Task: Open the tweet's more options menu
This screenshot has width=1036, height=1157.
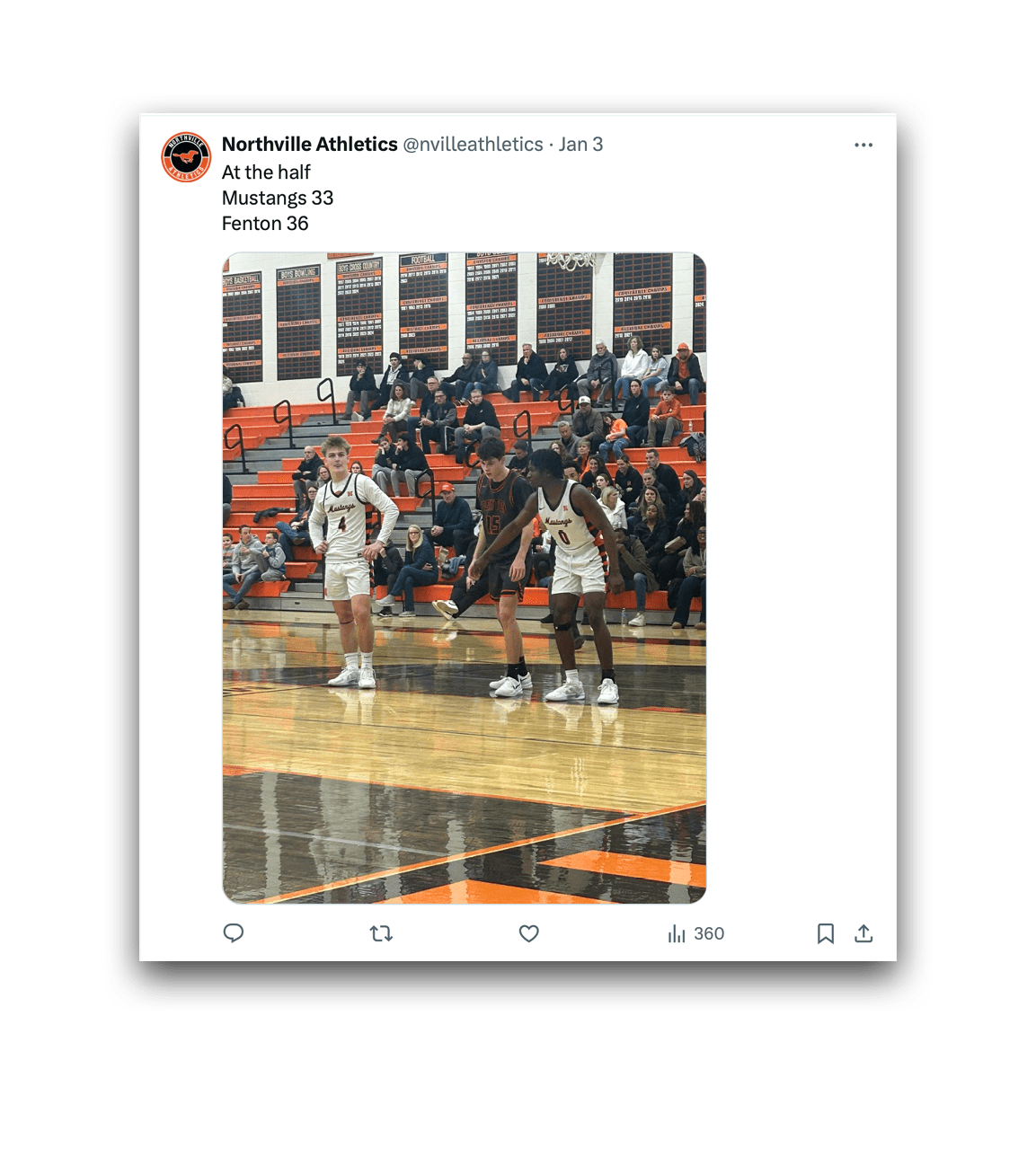Action: [863, 145]
